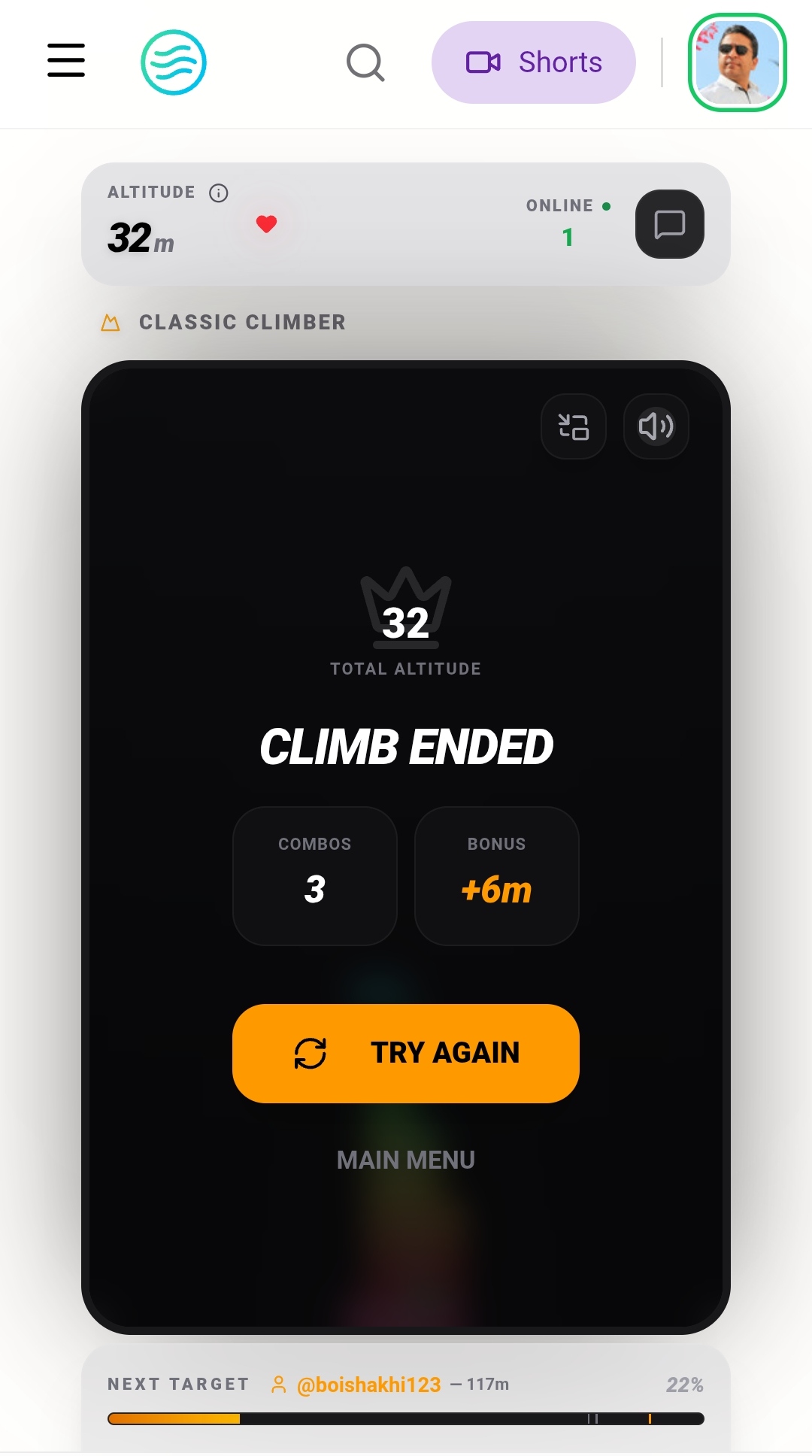Tap the wave logo to go home
This screenshot has width=812, height=1456.
tap(174, 62)
